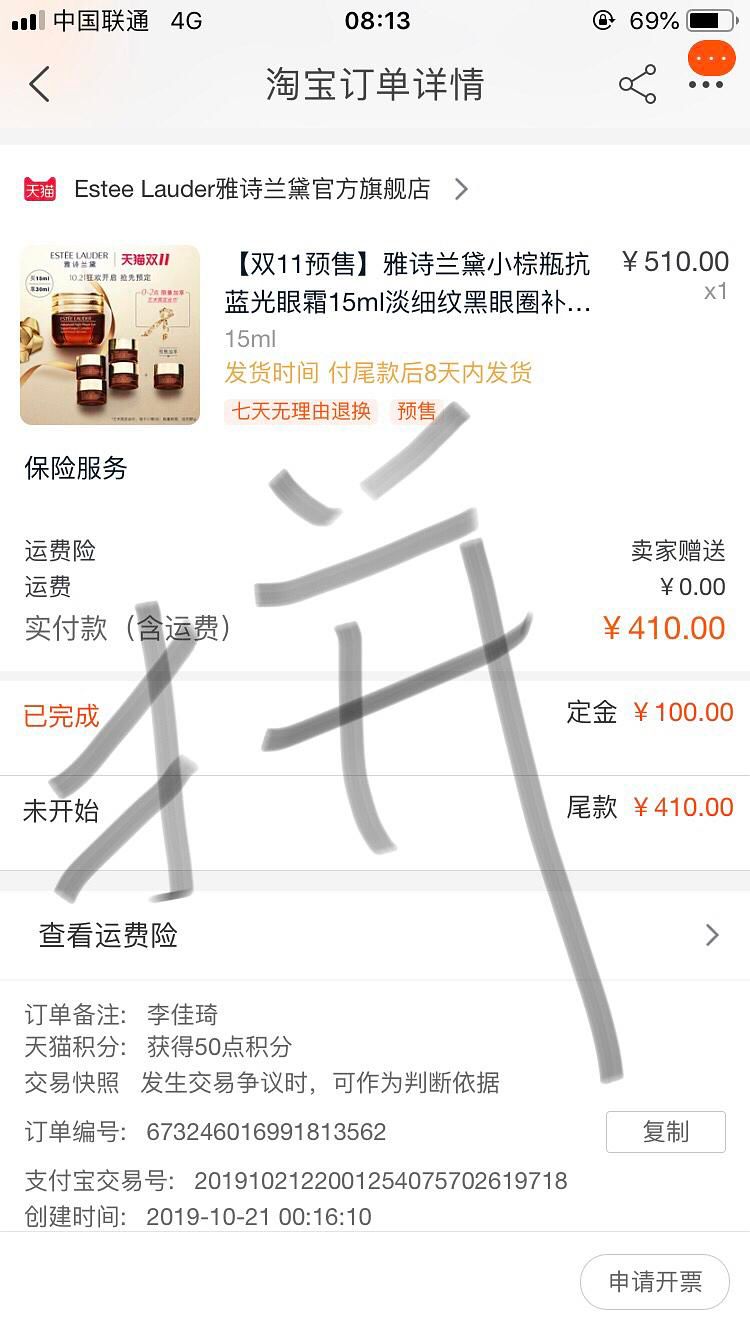Go back from order details
Image resolution: width=750 pixels, height=1334 pixels.
pyautogui.click(x=39, y=85)
